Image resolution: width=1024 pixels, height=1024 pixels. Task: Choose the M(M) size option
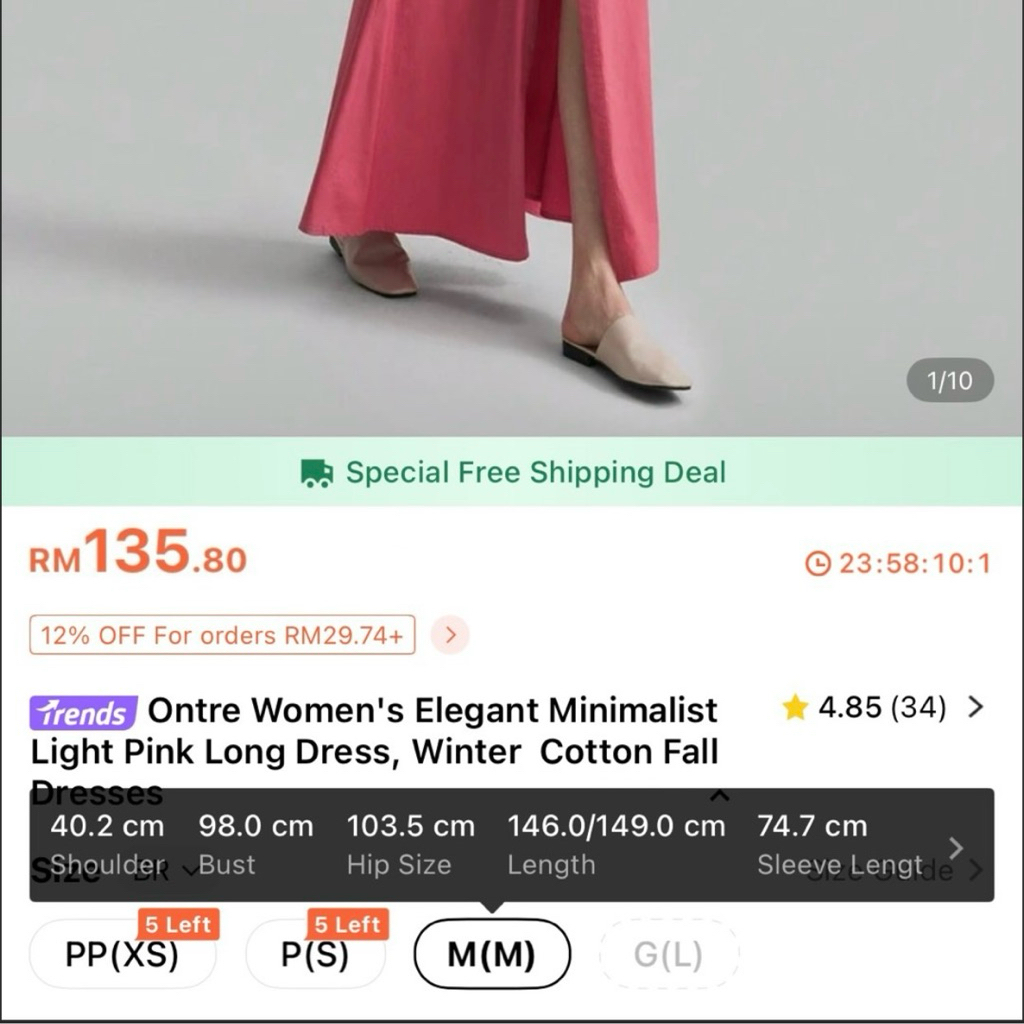492,954
